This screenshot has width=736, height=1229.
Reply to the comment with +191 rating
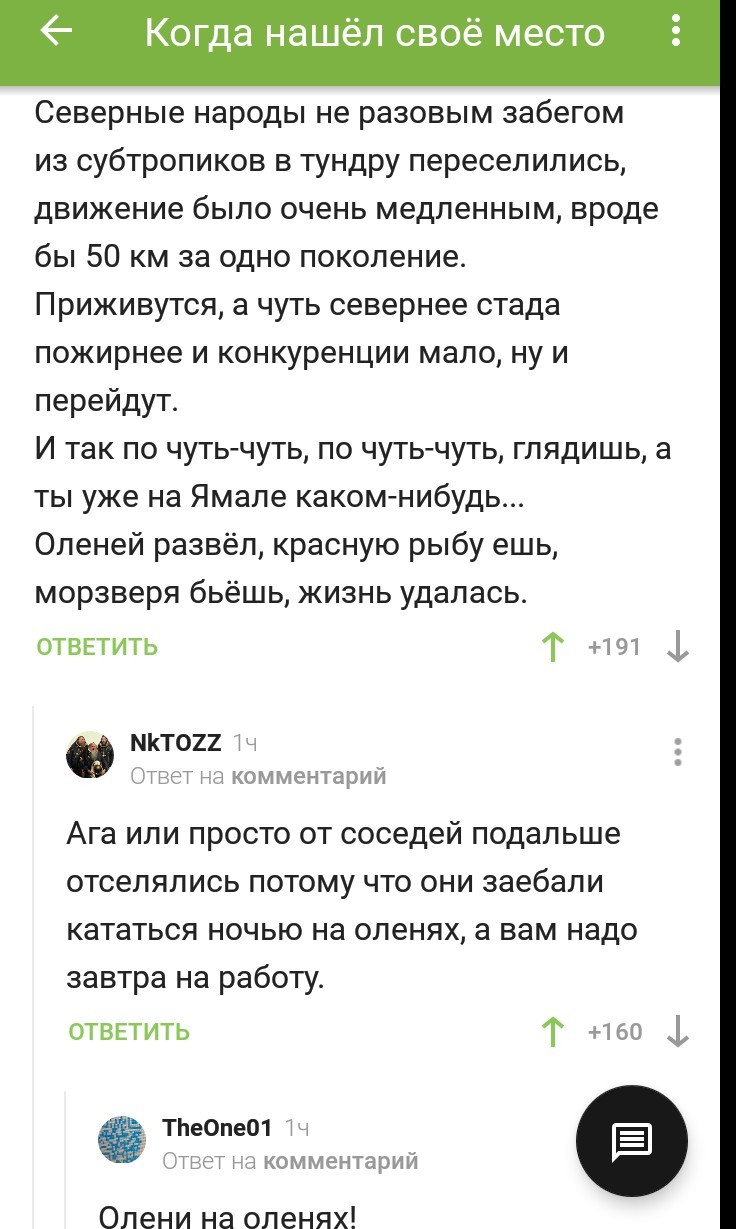pyautogui.click(x=97, y=647)
